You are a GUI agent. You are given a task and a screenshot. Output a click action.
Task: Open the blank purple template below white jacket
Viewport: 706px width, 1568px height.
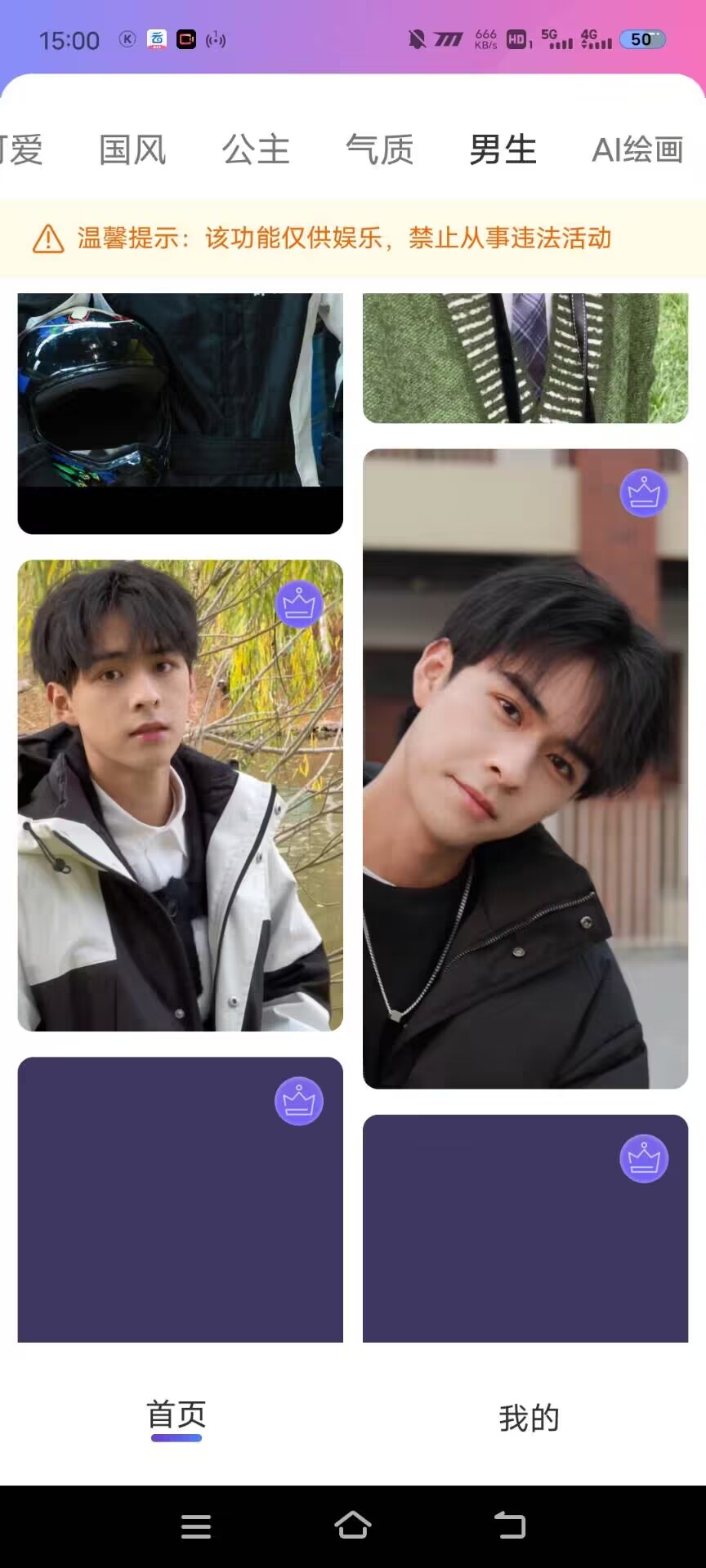tap(180, 1199)
